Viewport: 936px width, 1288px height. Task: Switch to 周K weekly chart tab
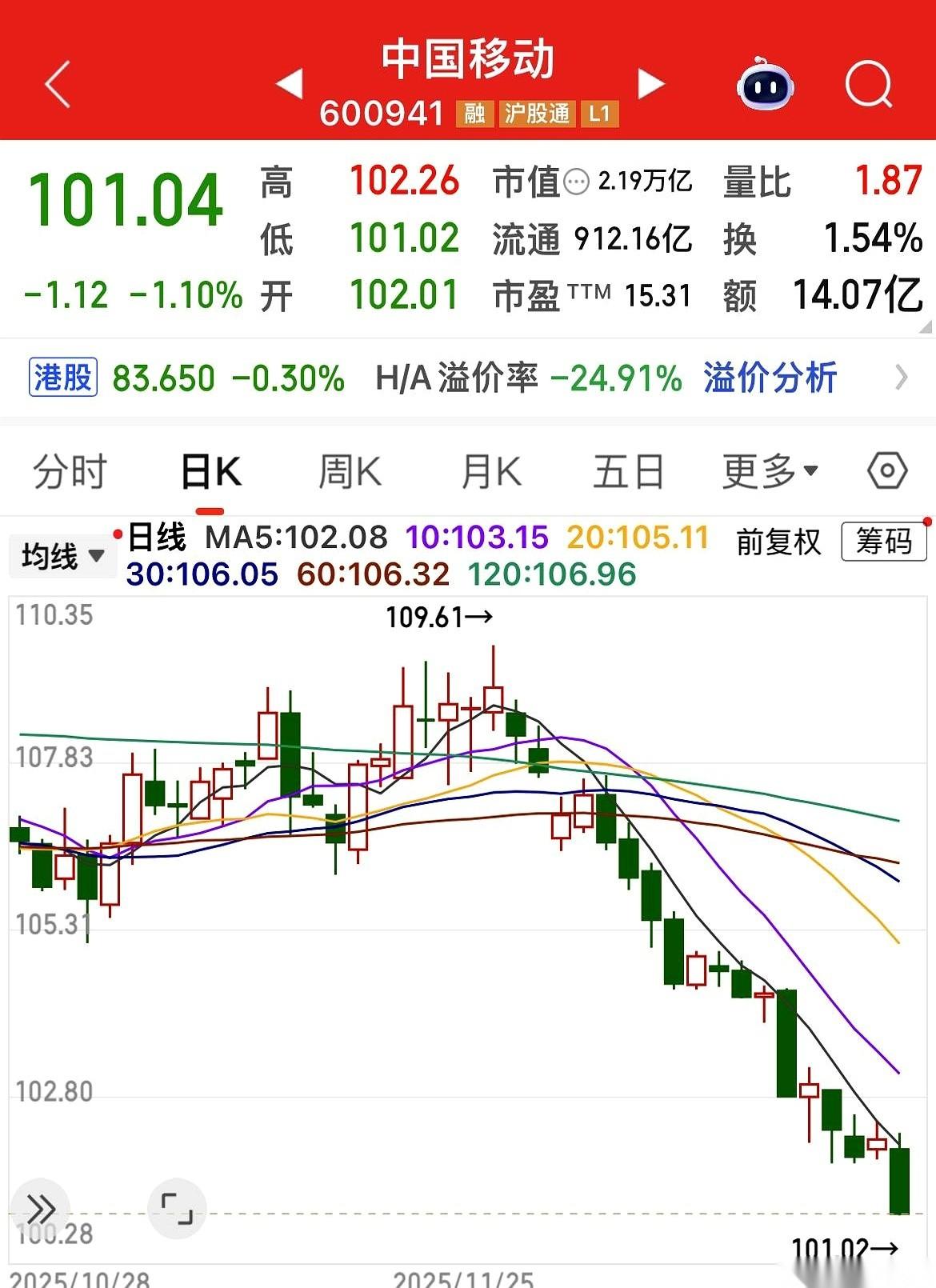350,472
